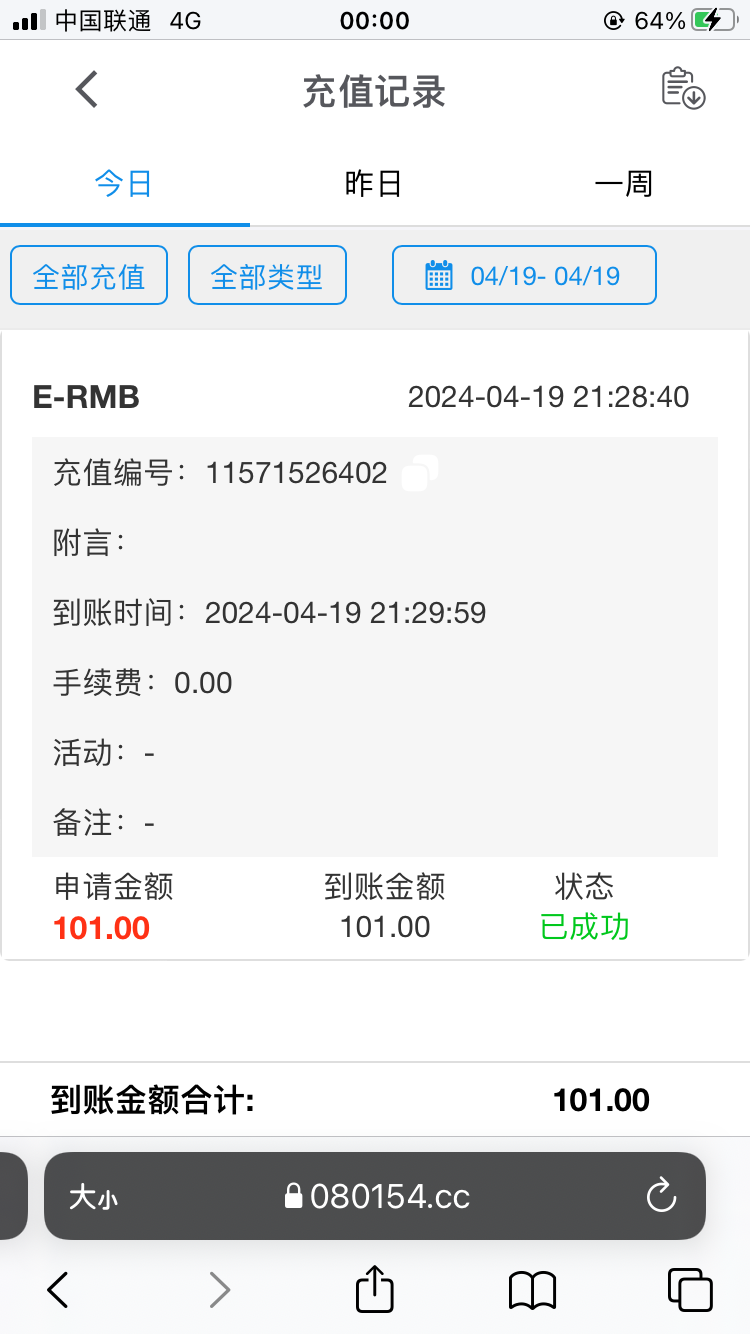The image size is (750, 1334).
Task: Switch to the 昨日 tab
Action: (x=373, y=184)
